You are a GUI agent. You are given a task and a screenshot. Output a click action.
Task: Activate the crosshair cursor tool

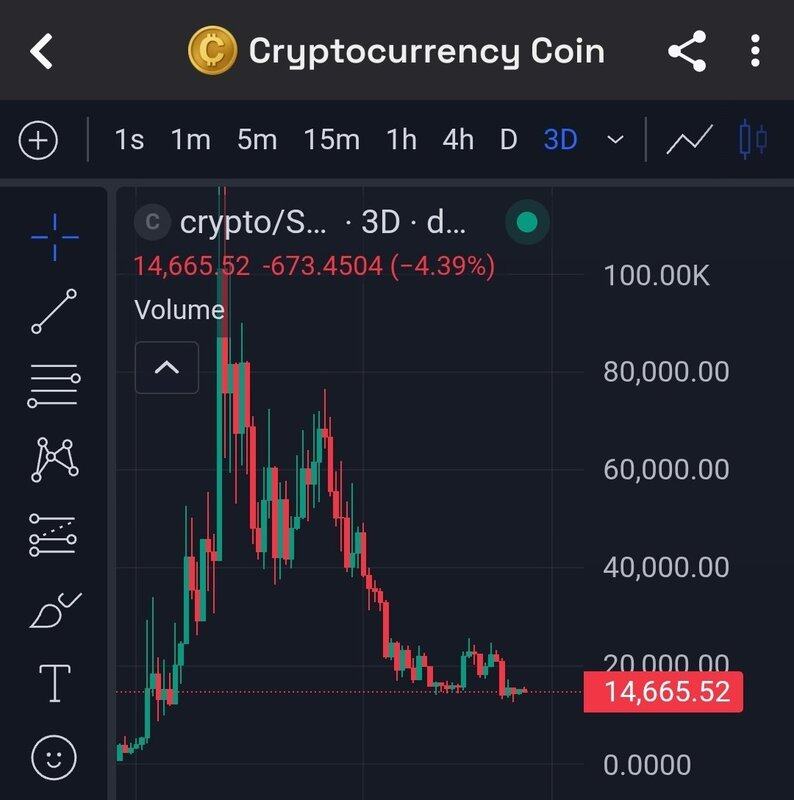(54, 236)
